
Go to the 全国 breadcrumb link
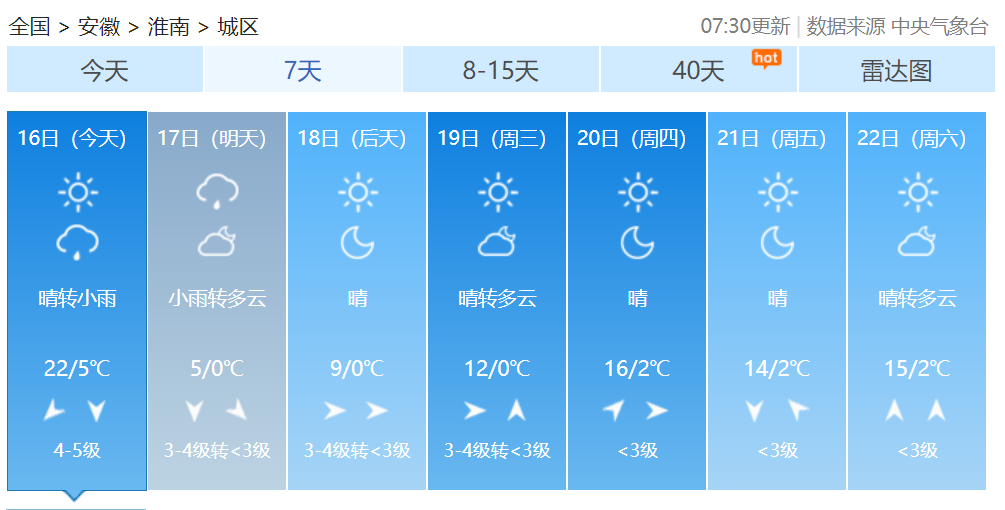coord(29,27)
